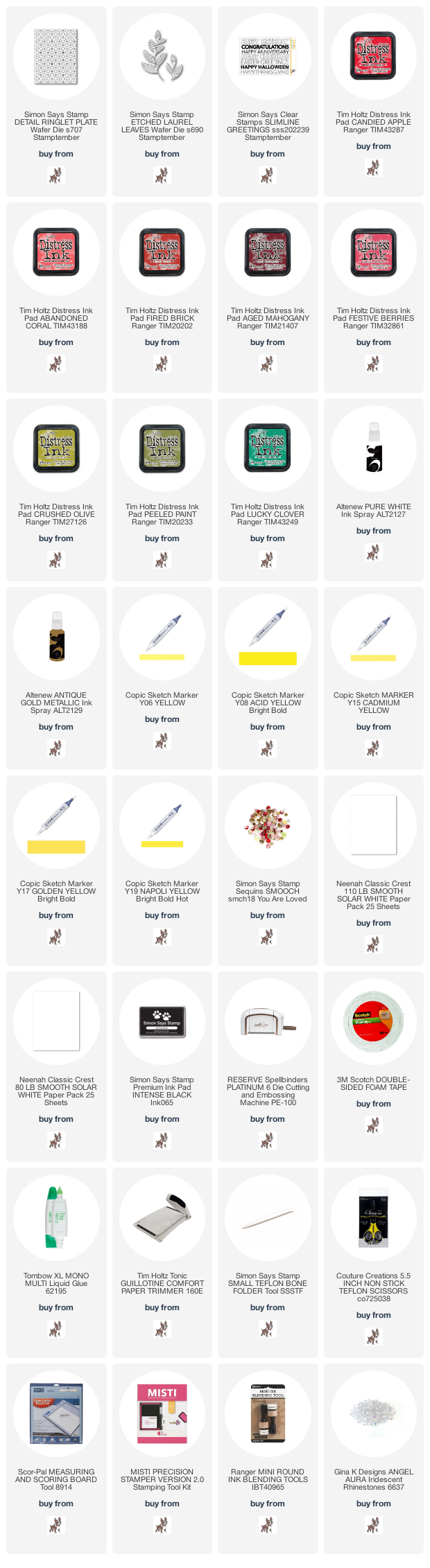The height and width of the screenshot is (1568, 430).
Task: Select the Copic Y08 Acid Yellow marker
Action: click(268, 637)
